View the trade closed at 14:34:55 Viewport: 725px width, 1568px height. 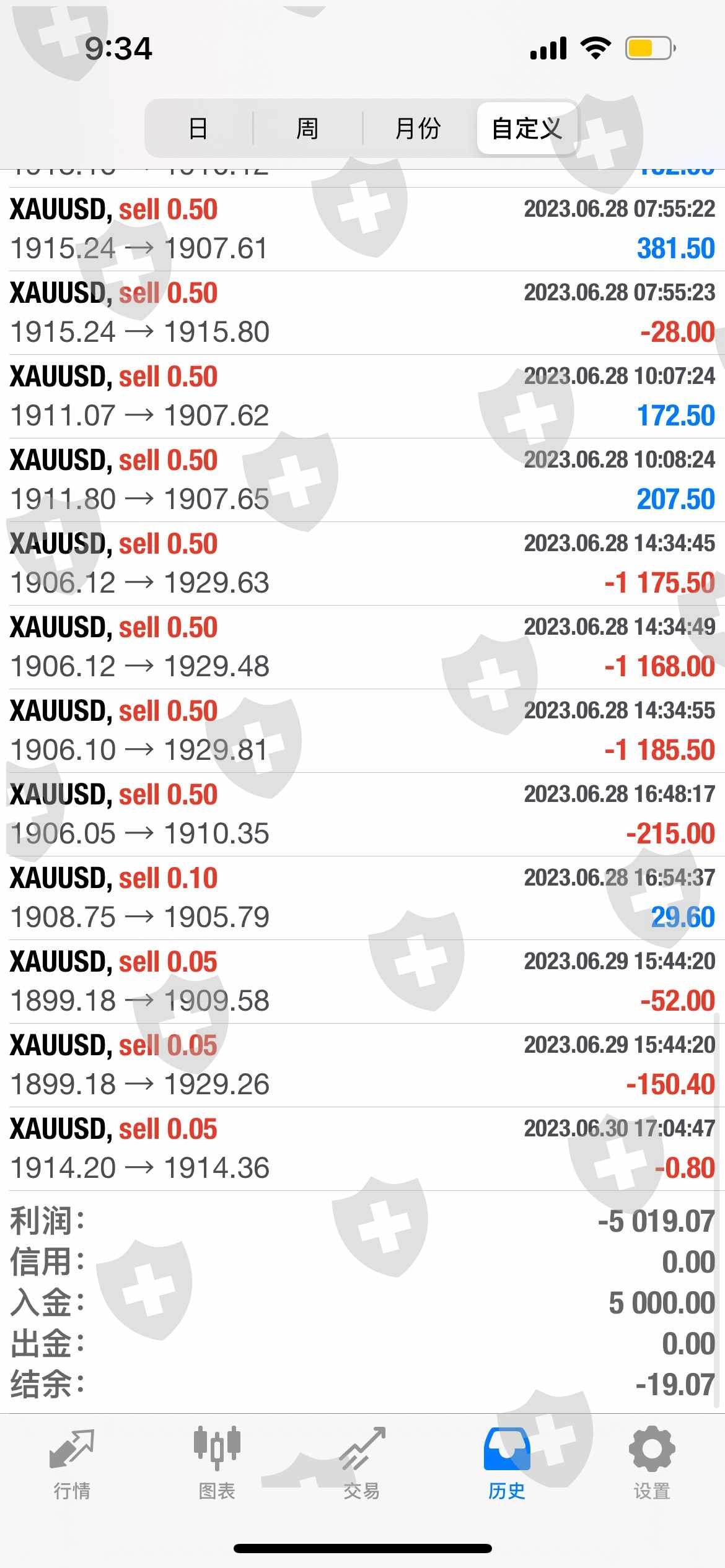[x=362, y=731]
